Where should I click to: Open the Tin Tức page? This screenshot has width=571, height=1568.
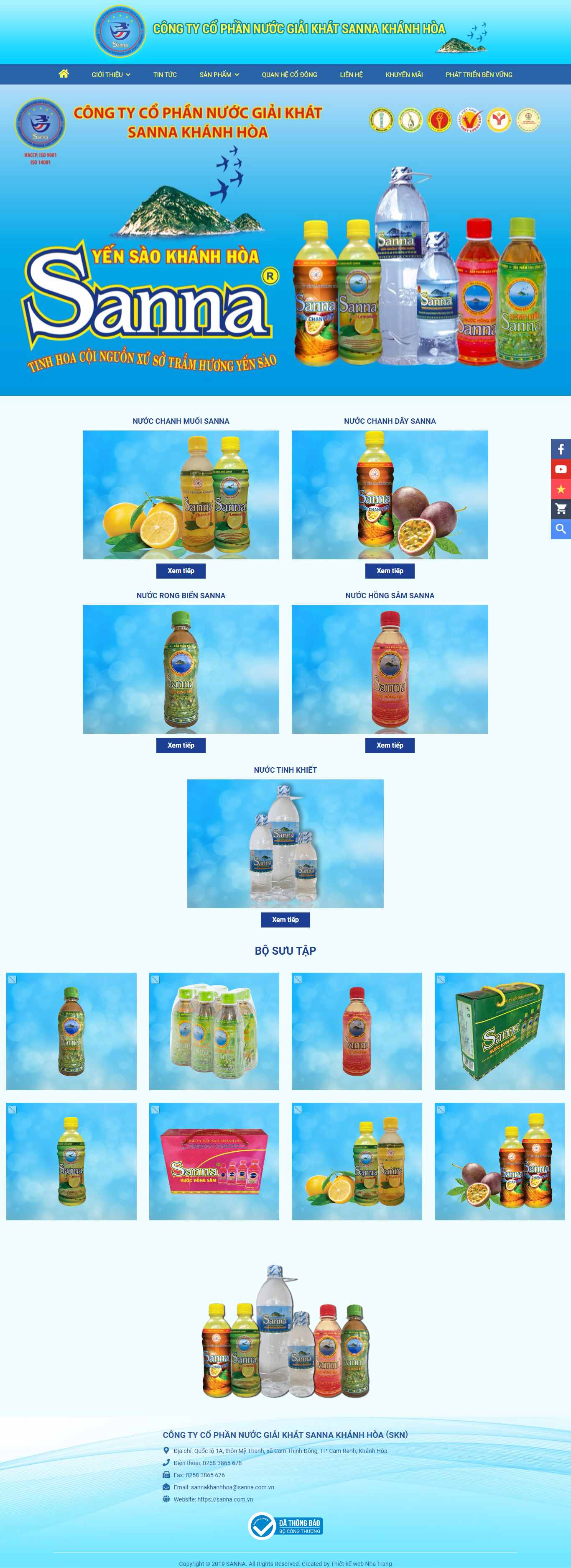pyautogui.click(x=165, y=75)
